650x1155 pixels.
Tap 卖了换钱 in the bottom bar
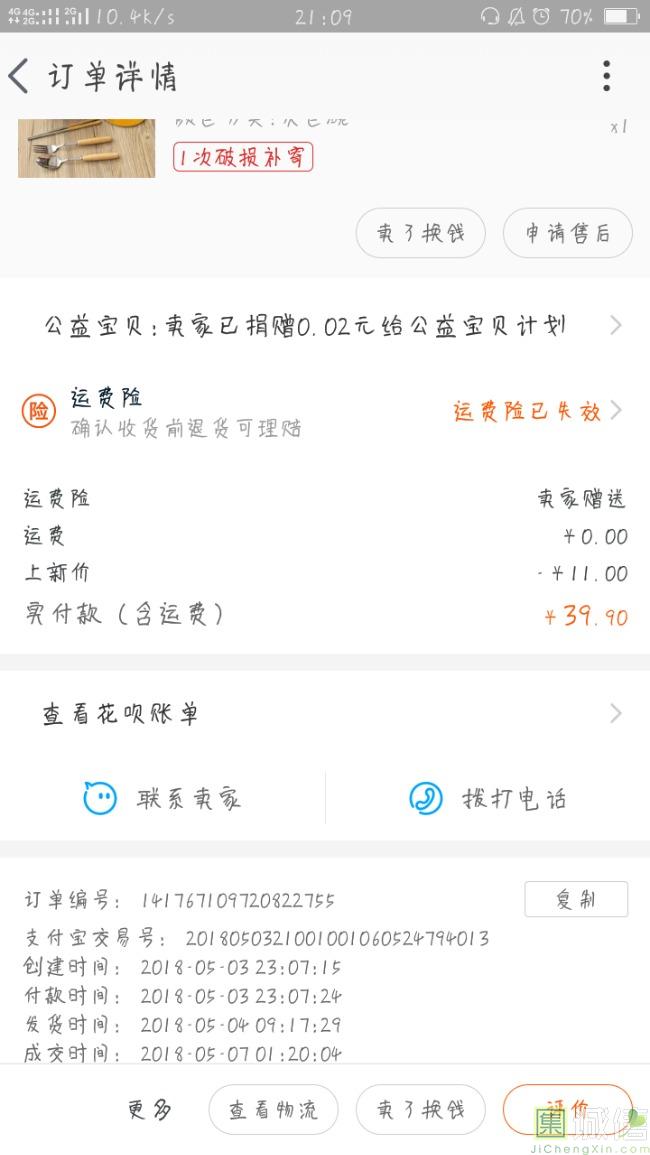pyautogui.click(x=420, y=1109)
